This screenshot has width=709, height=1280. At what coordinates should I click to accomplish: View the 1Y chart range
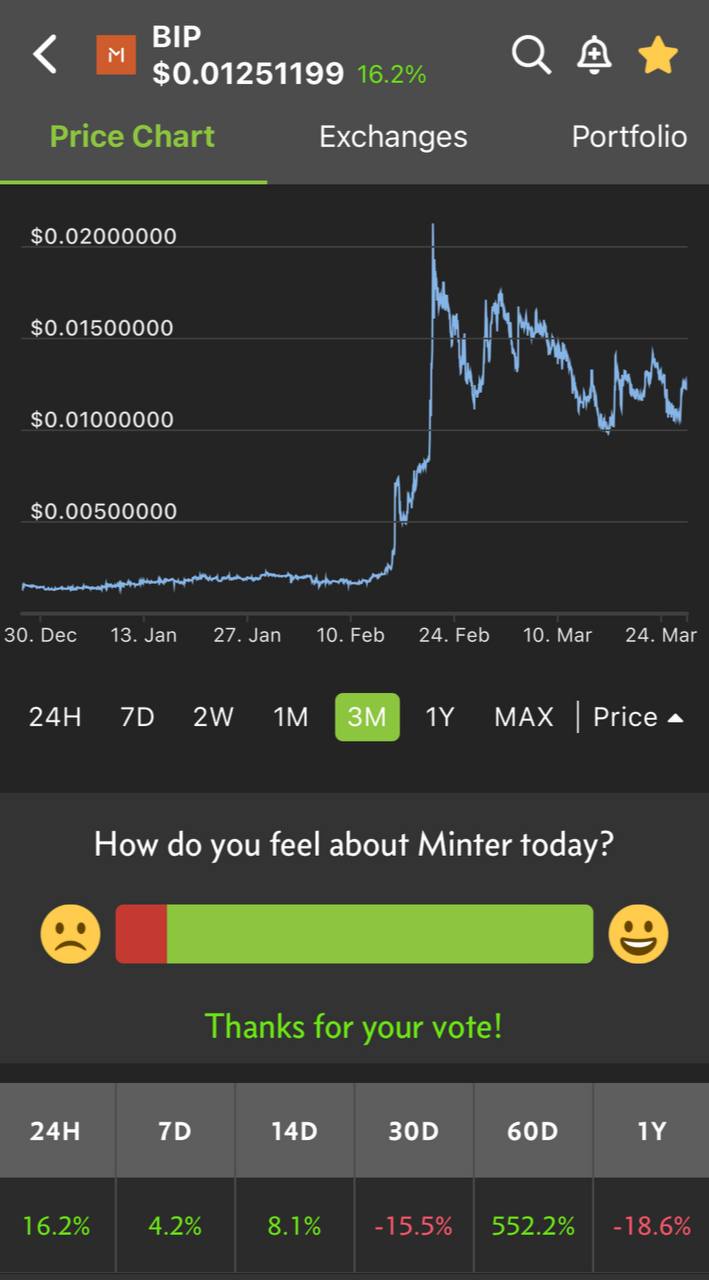[440, 717]
